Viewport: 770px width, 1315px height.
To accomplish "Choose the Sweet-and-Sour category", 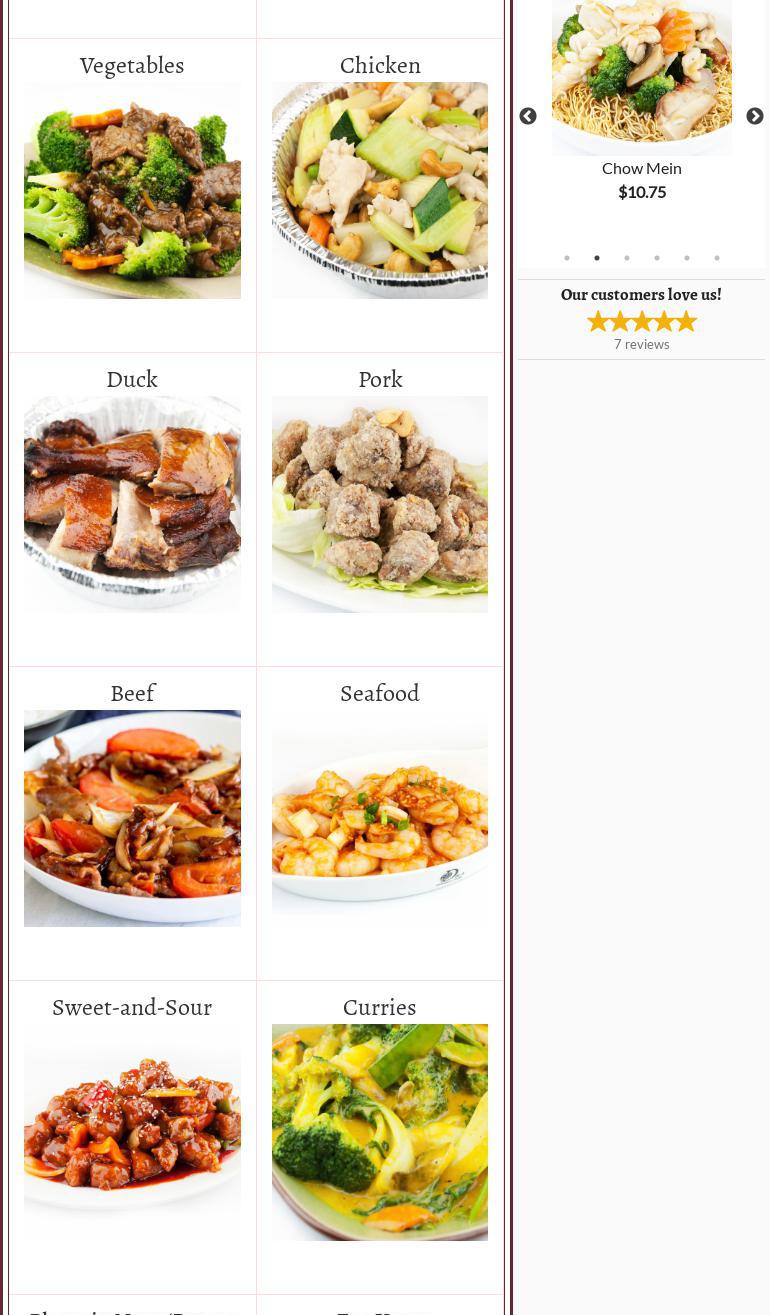I will (132, 1132).
